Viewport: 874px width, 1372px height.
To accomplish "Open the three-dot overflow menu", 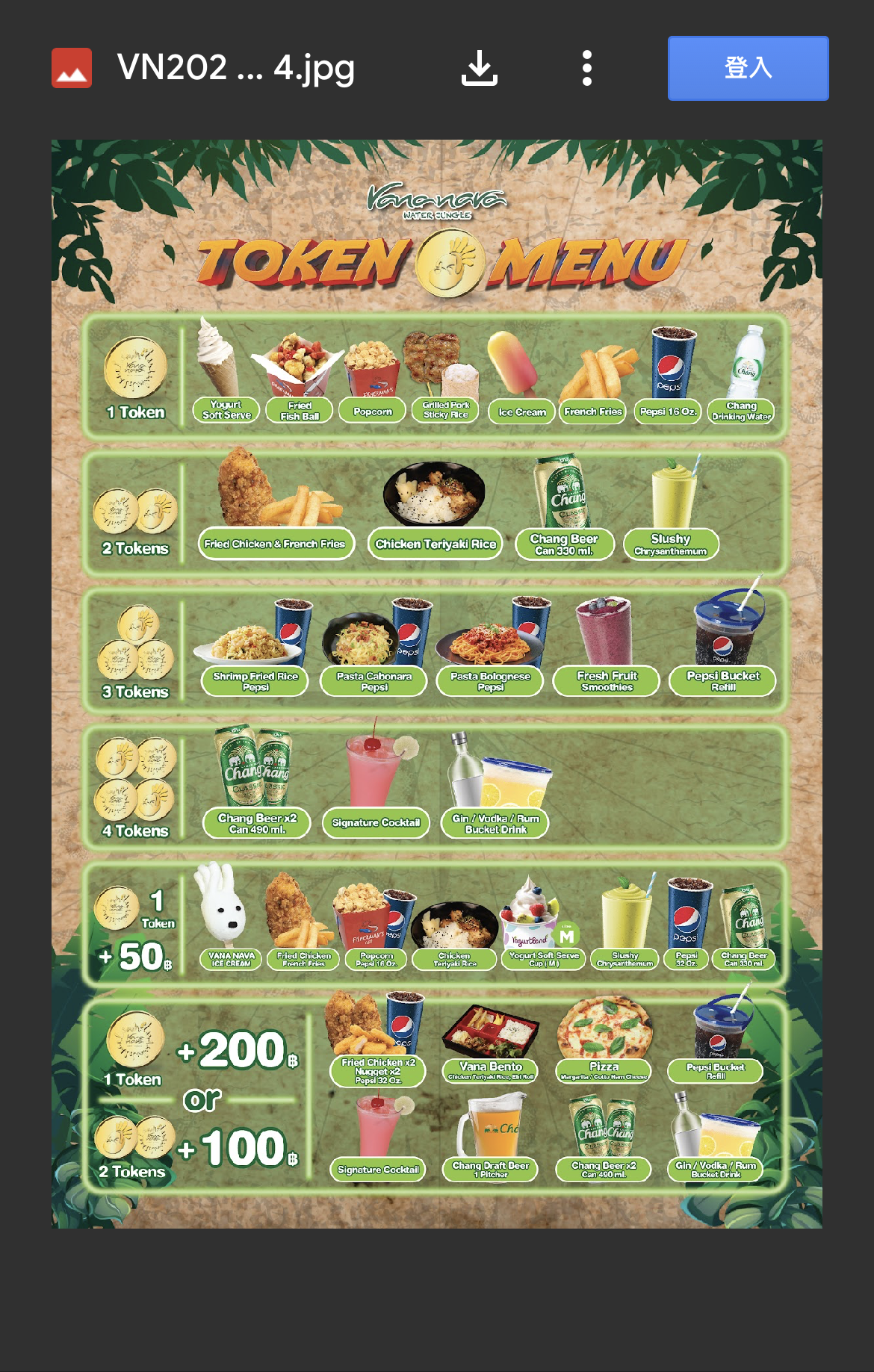I will [587, 68].
